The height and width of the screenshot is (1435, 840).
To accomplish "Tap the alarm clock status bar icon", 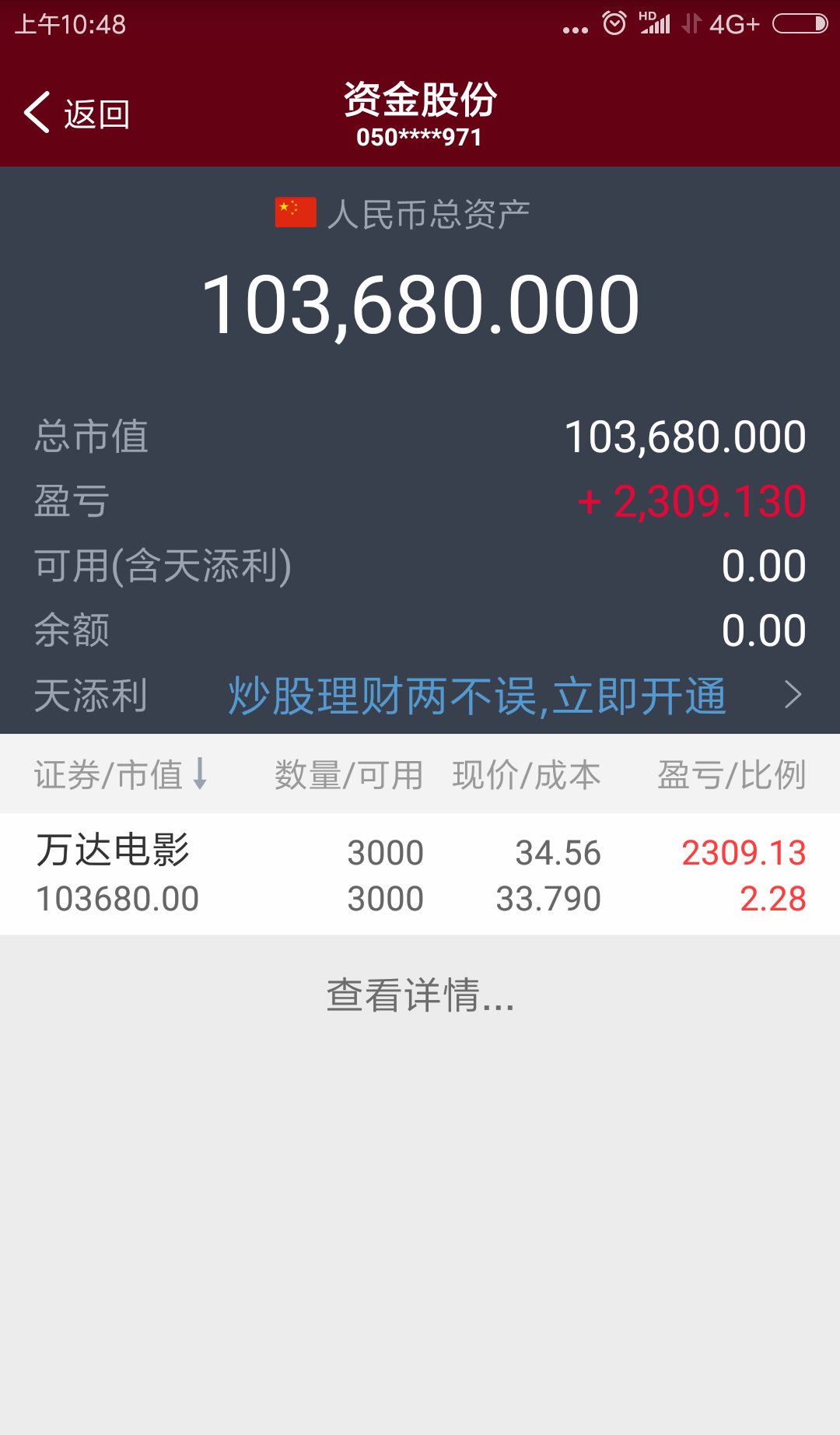I will coord(614,25).
